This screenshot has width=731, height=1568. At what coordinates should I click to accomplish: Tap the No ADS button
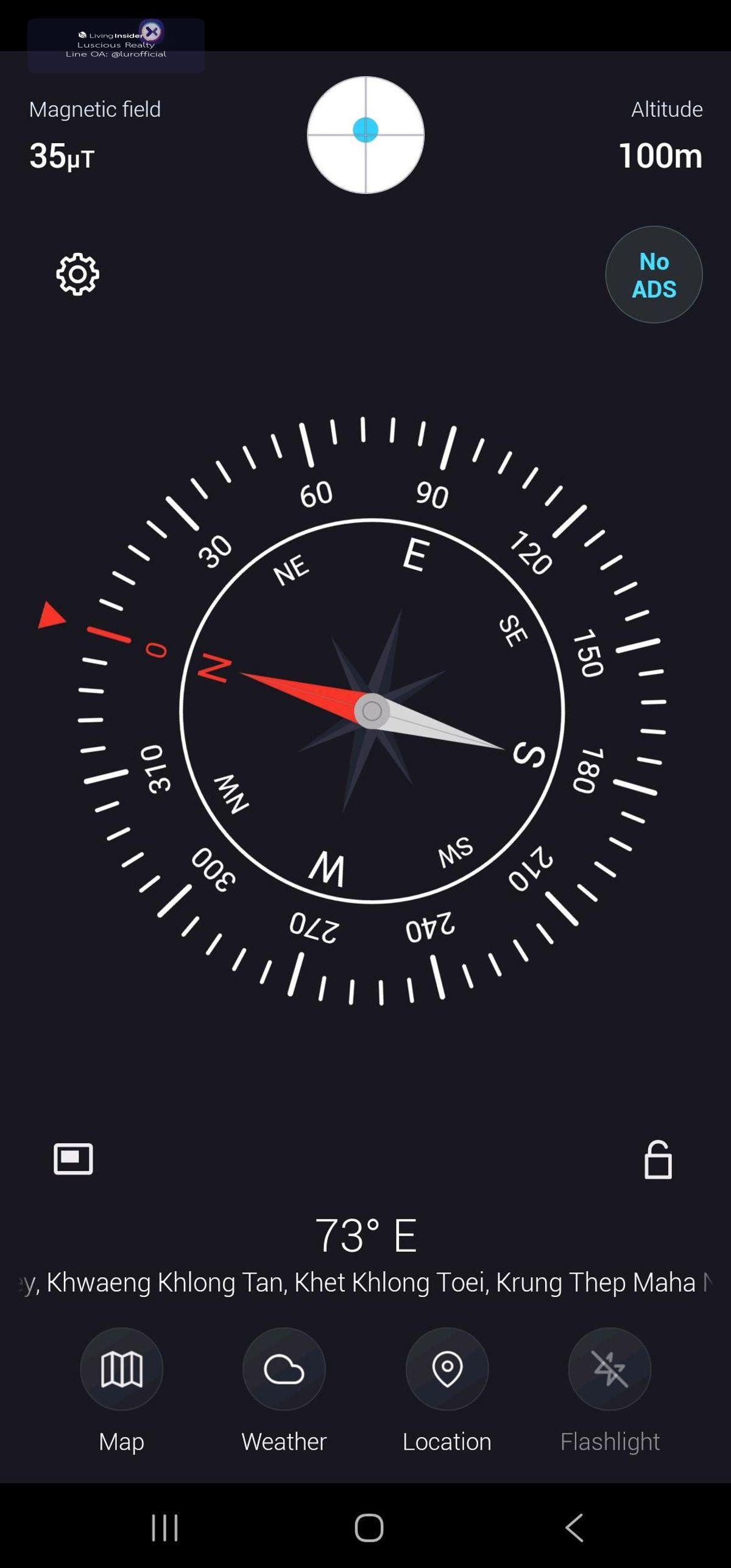click(x=654, y=275)
